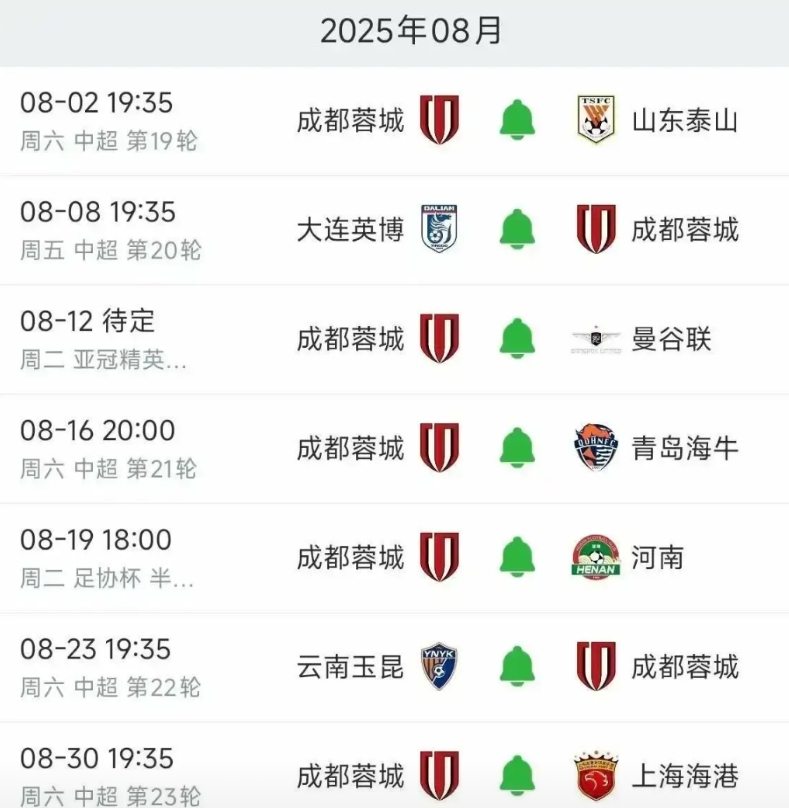Open the 08-02 成都蓉城 vs 山东泰山 match
The height and width of the screenshot is (808, 789).
coord(150,121)
